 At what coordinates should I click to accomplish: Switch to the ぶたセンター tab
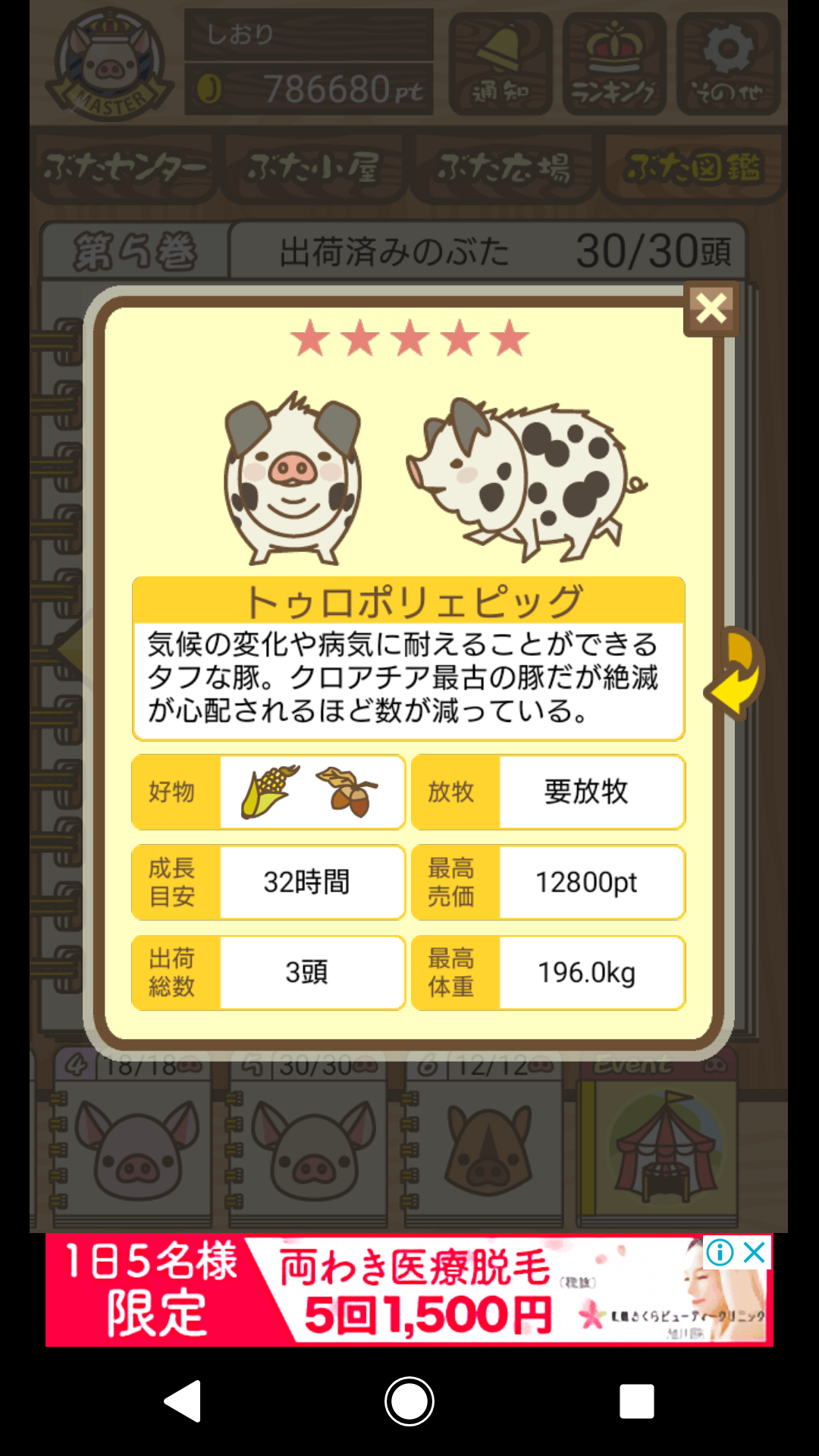(x=125, y=168)
